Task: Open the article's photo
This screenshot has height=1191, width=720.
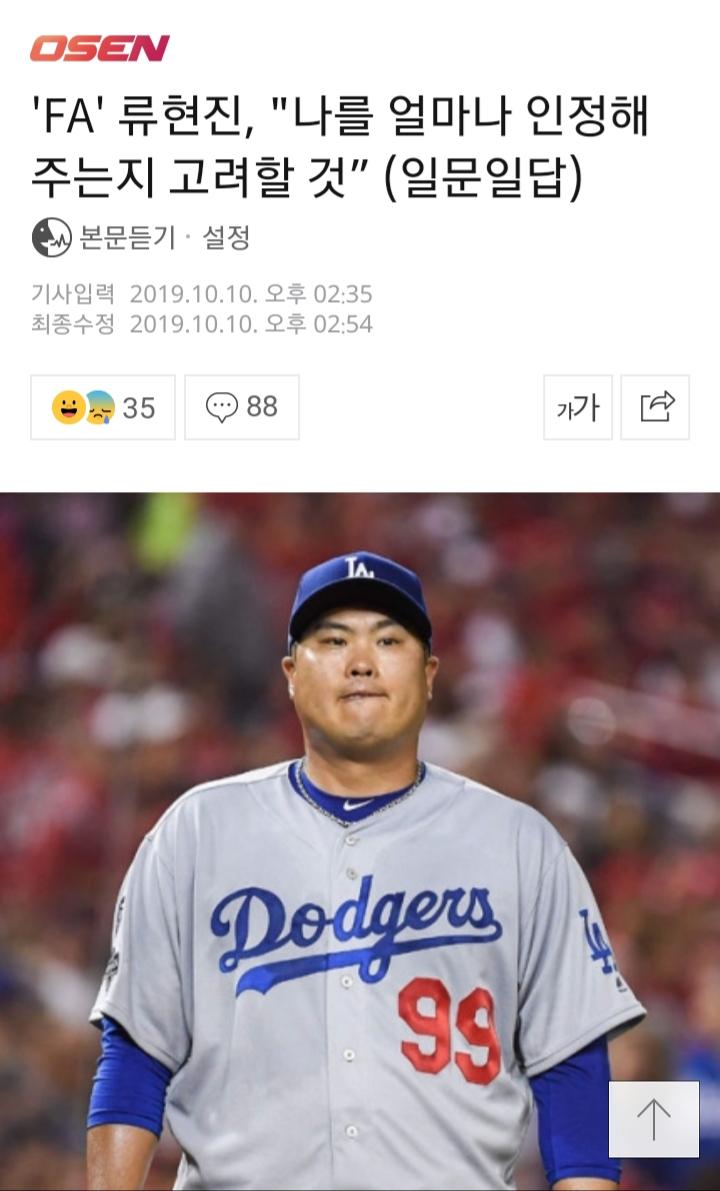Action: point(360,800)
